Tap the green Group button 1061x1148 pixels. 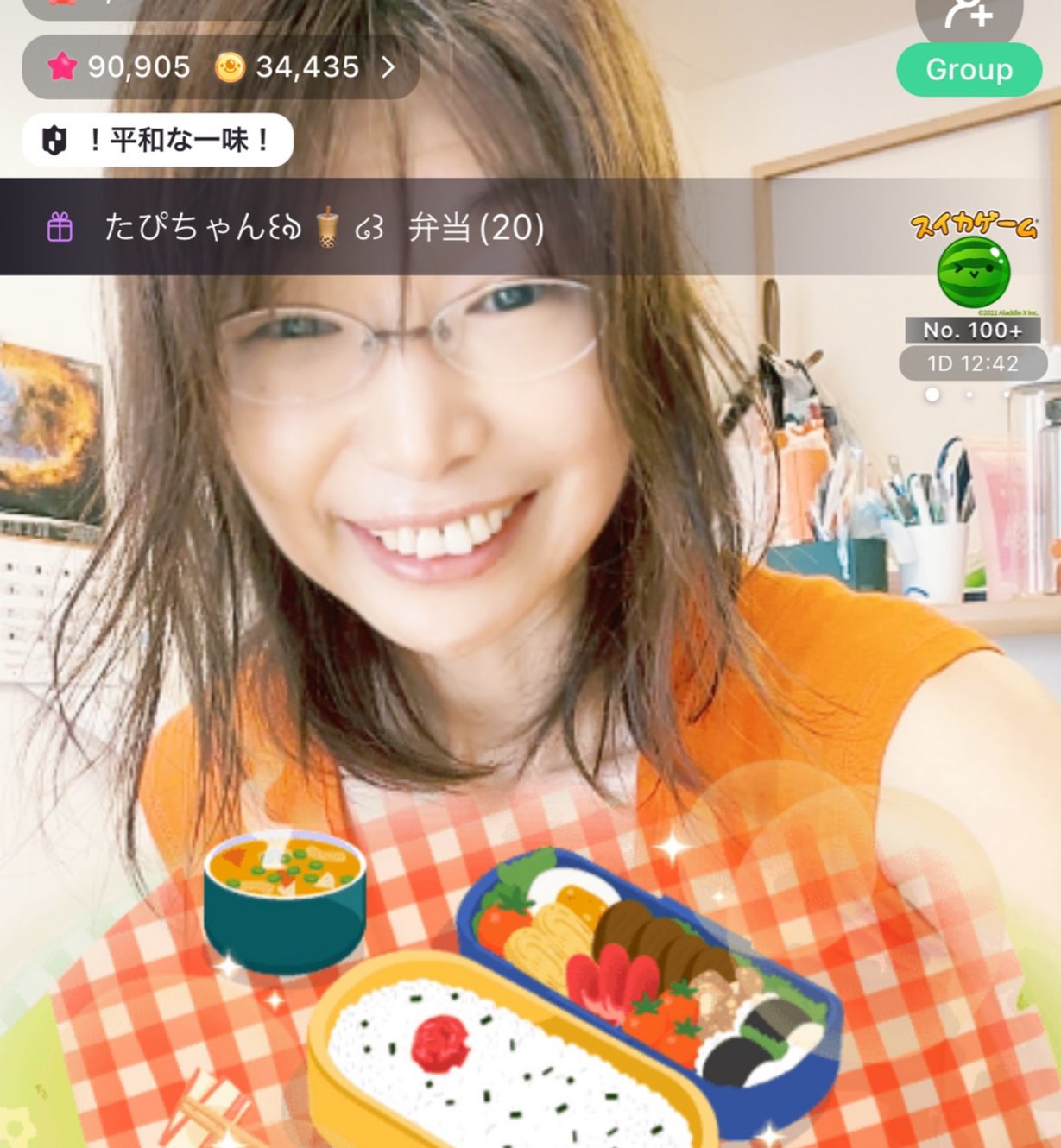click(969, 70)
